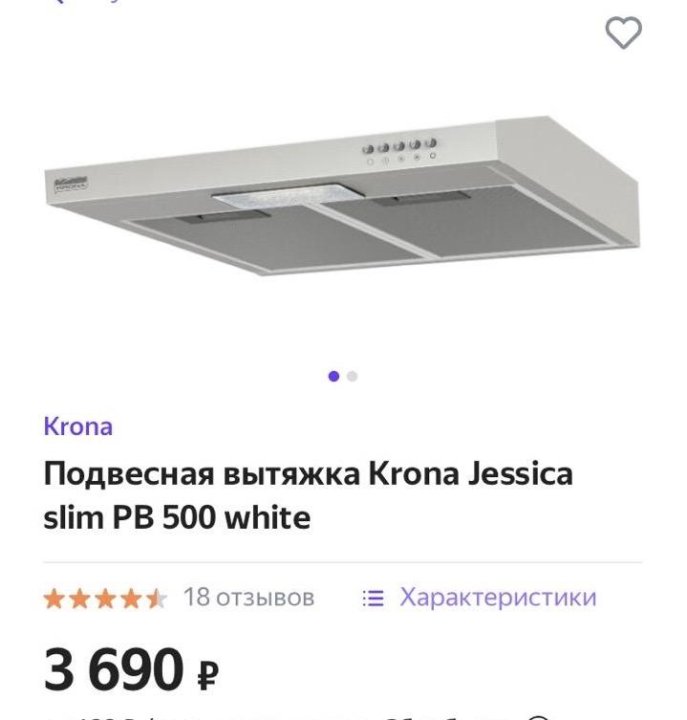Open the 18 отзывов reviews

(248, 598)
